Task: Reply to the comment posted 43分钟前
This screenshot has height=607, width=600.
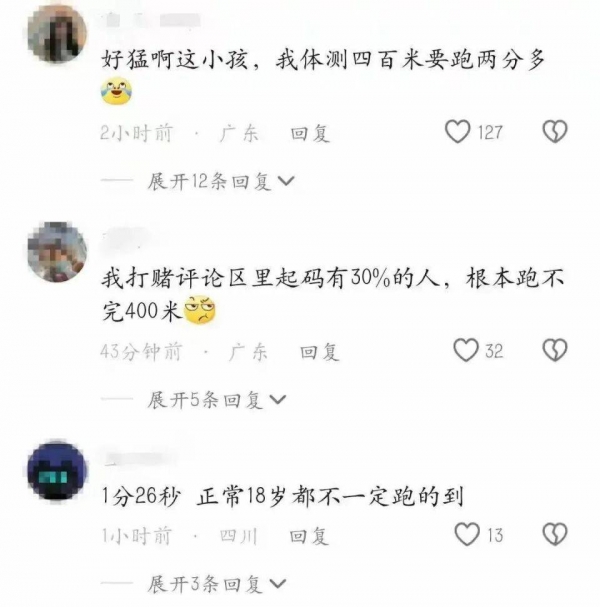Action: (x=320, y=351)
